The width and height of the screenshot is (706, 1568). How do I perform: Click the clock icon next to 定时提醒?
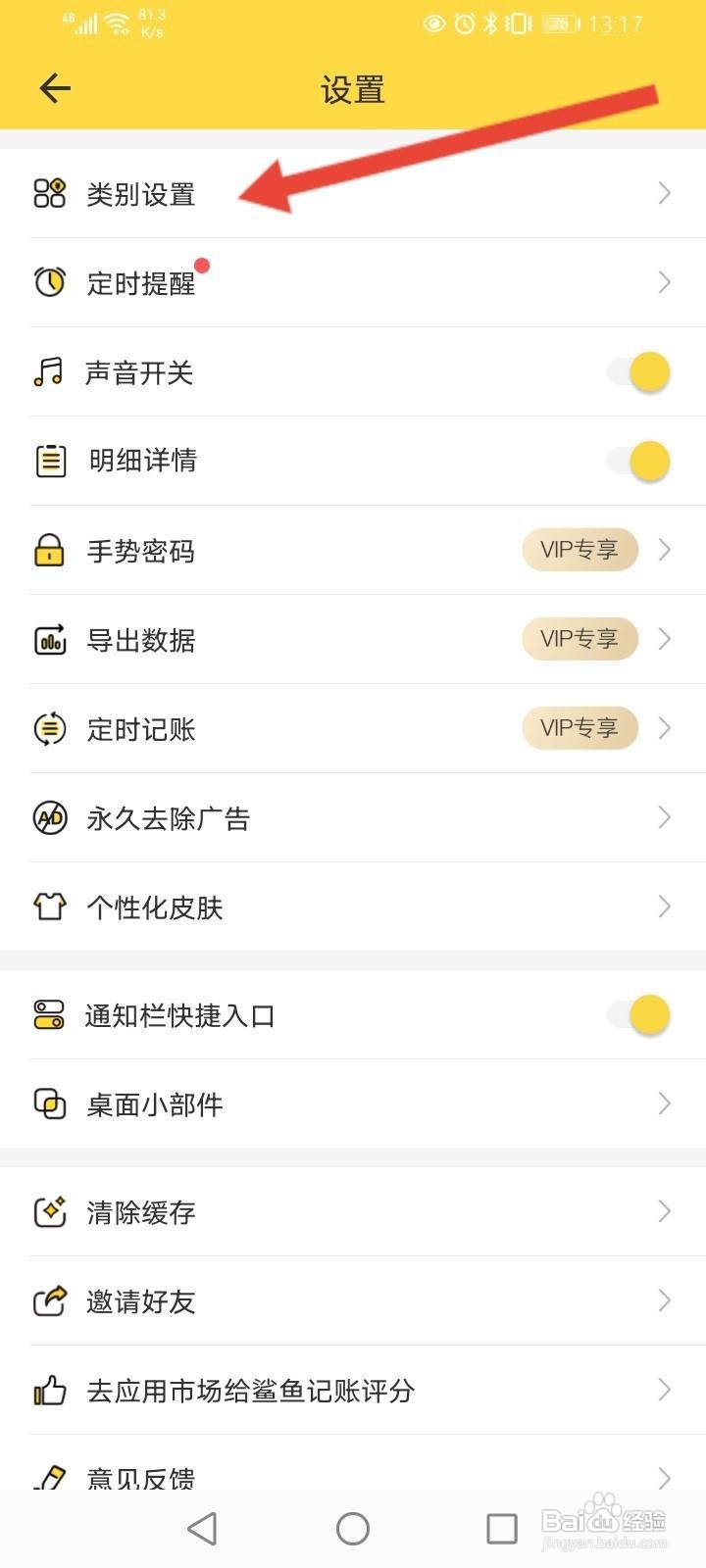point(49,282)
